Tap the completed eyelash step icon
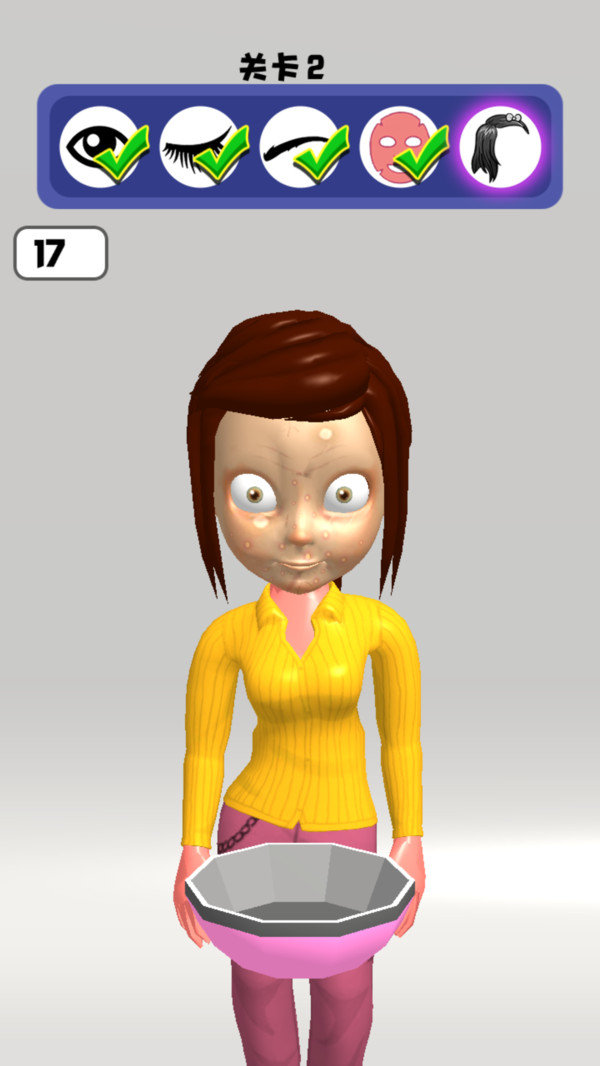Image resolution: width=600 pixels, height=1066 pixels. (x=200, y=146)
